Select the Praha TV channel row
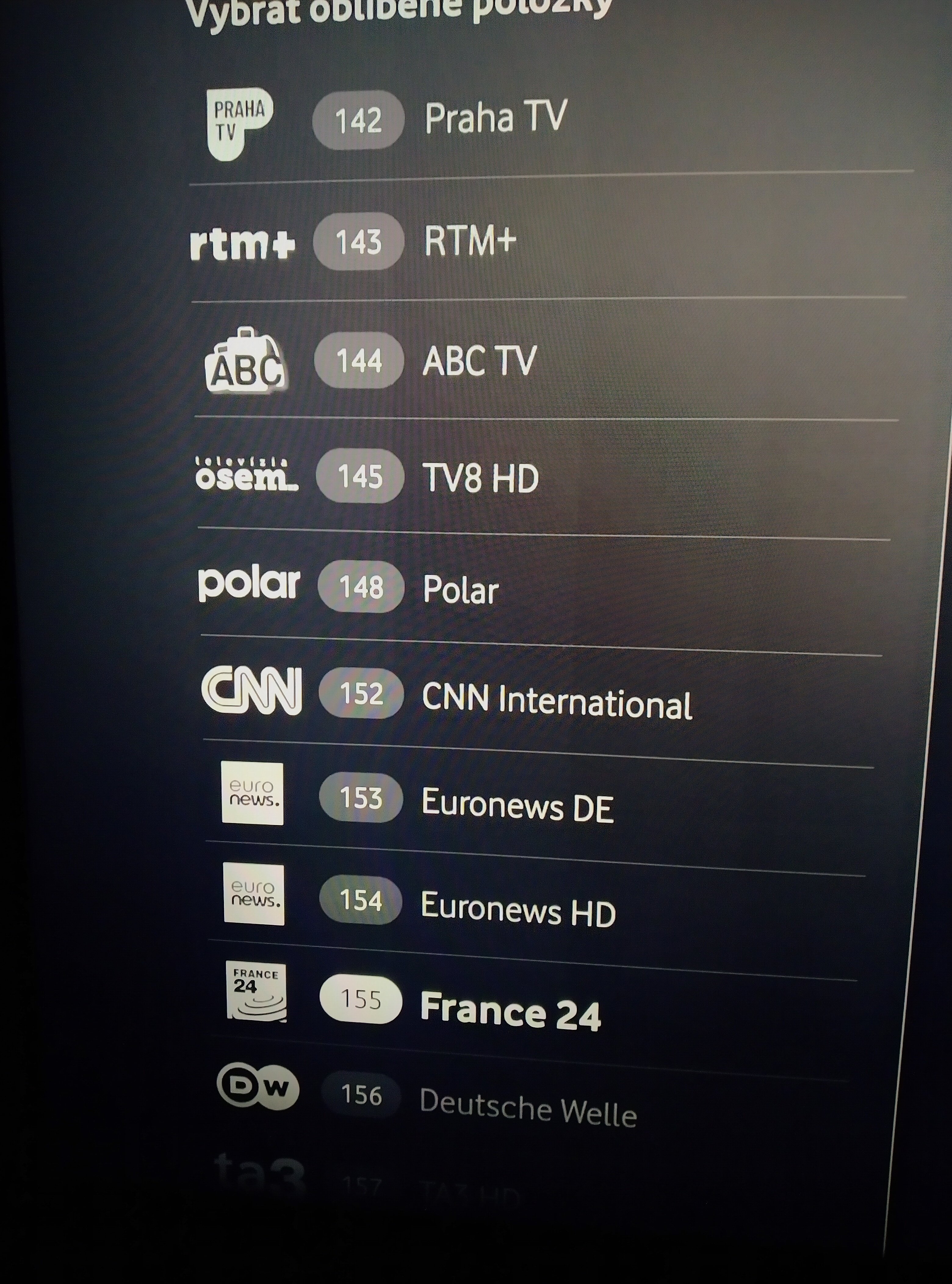Image resolution: width=952 pixels, height=1284 pixels. coord(496,119)
